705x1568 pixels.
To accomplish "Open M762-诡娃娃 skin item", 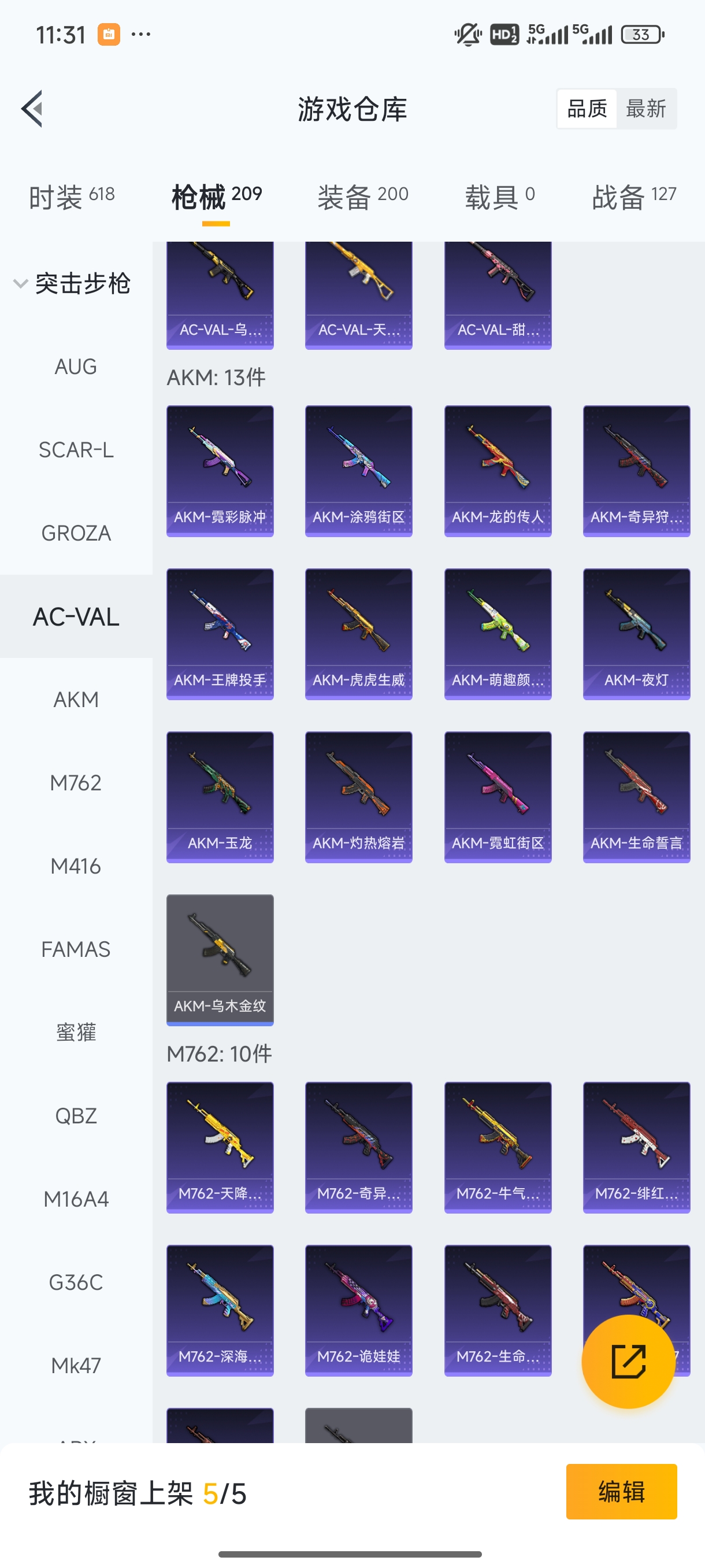I will pyautogui.click(x=358, y=1310).
